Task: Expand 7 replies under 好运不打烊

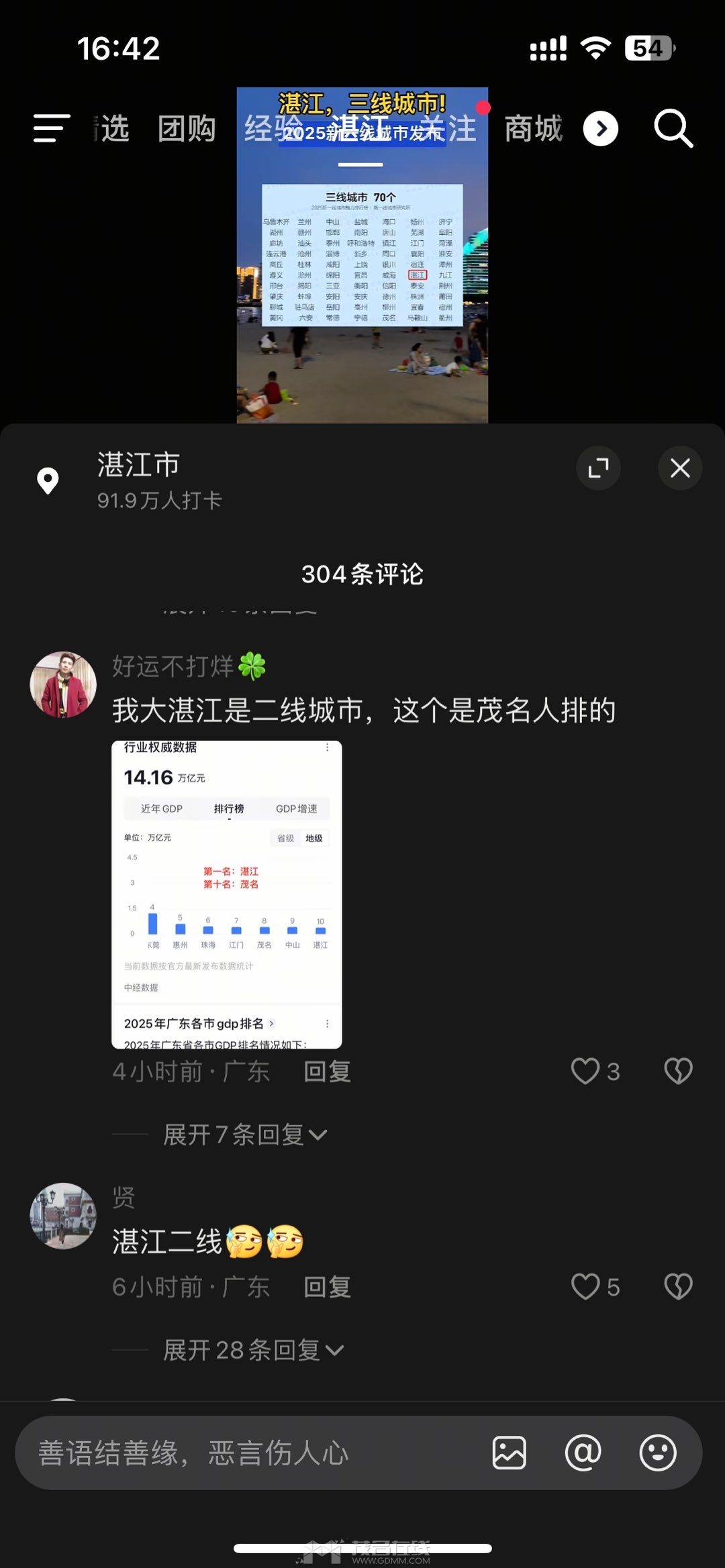Action: click(x=244, y=1135)
